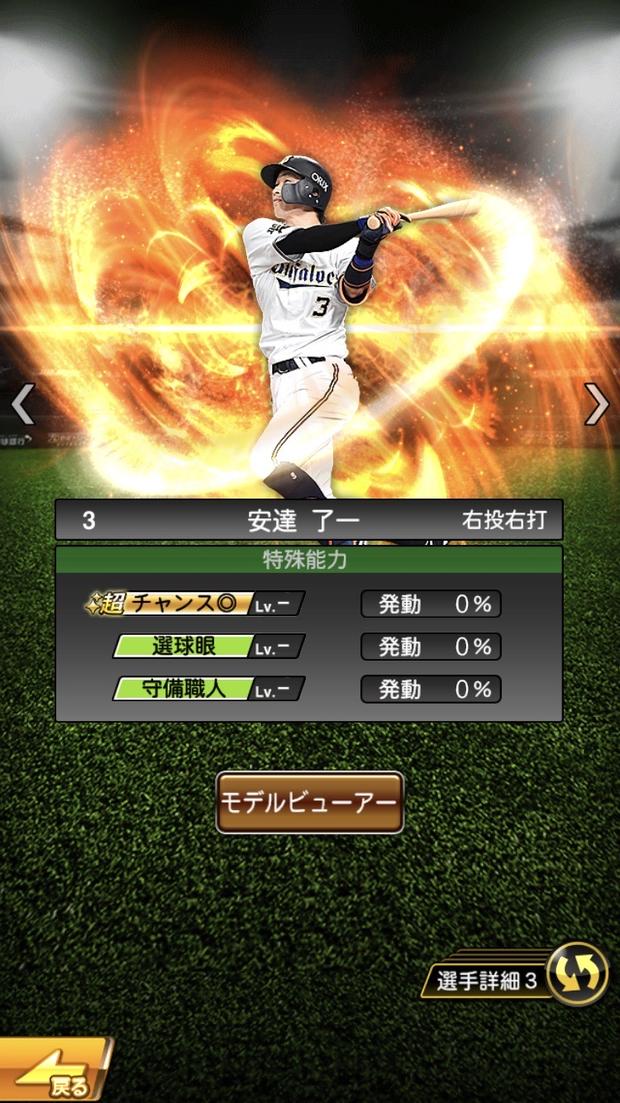Viewport: 620px width, 1103px height.
Task: View the 守備職人 special ability
Action: (208, 689)
